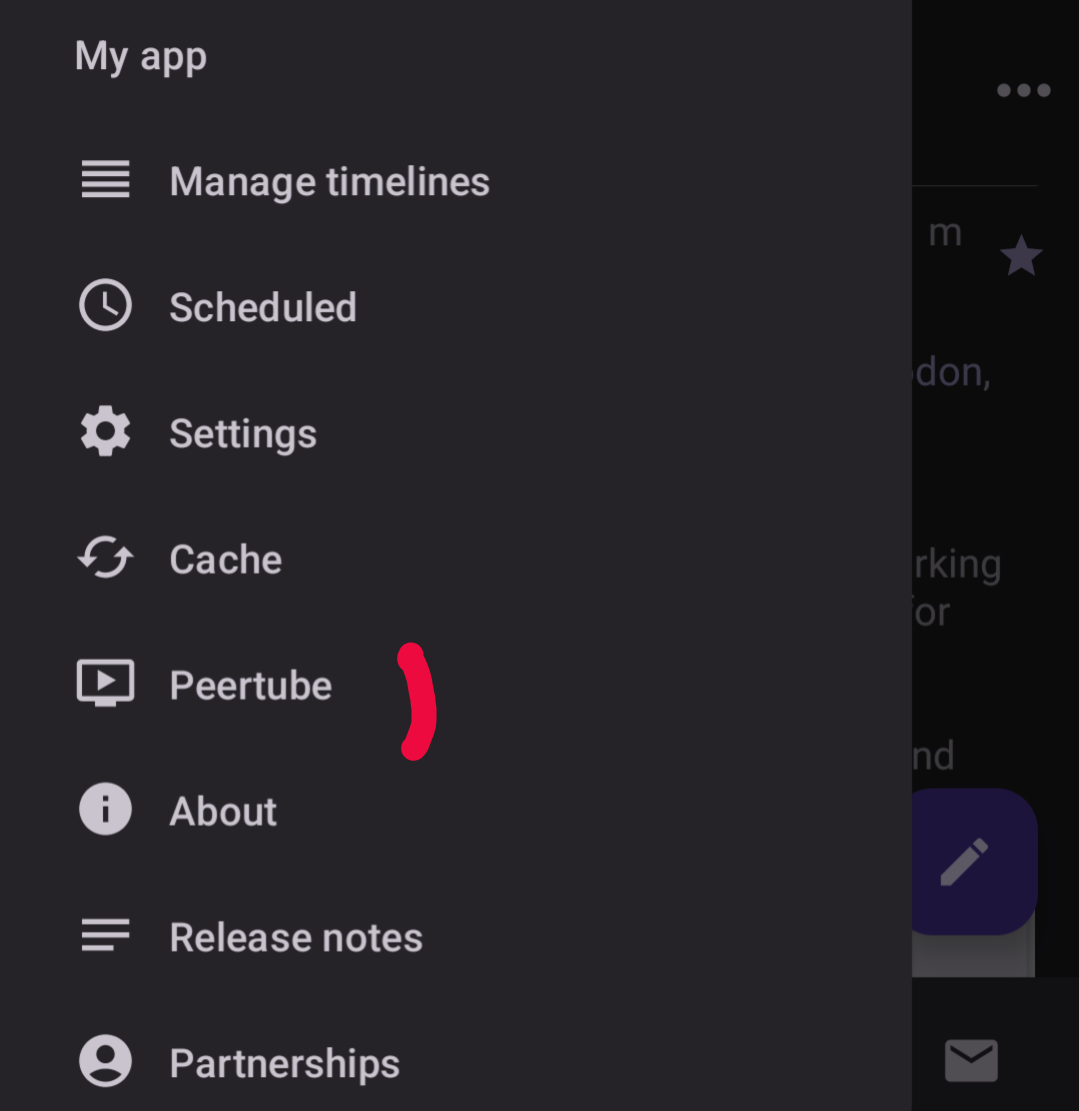1079x1111 pixels.
Task: Open Release notes
Action: tap(295, 938)
